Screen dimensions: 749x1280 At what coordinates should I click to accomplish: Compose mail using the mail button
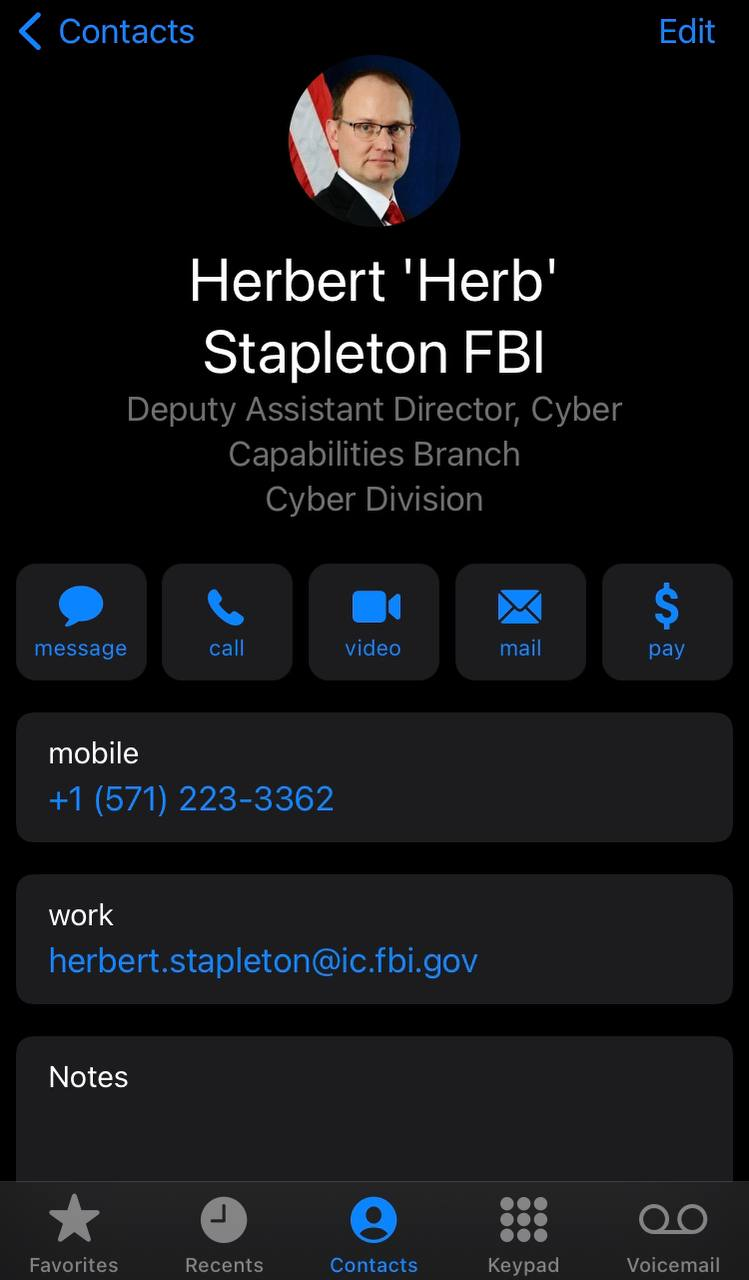520,622
